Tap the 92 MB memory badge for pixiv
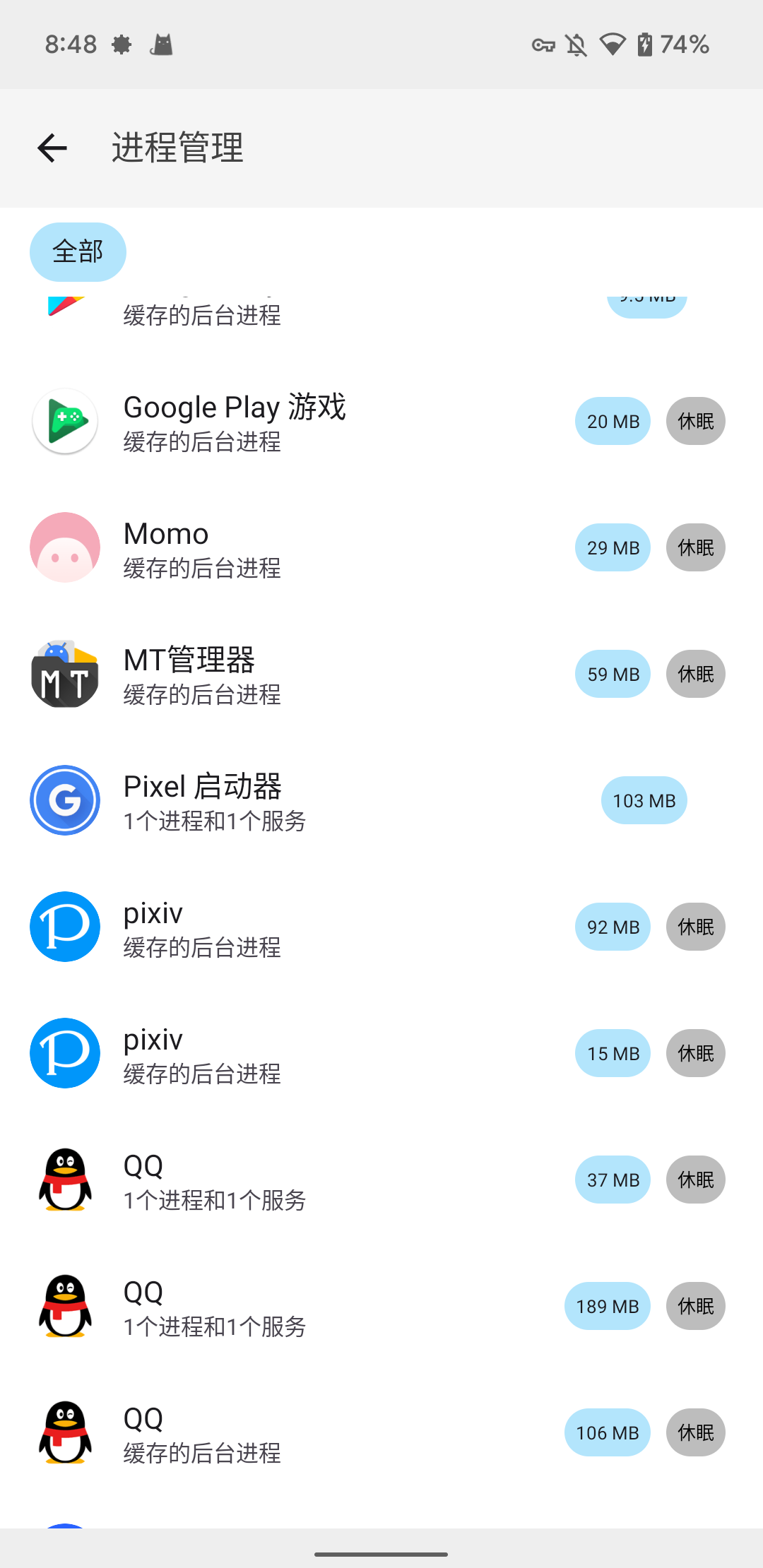Viewport: 763px width, 1568px height. point(612,927)
